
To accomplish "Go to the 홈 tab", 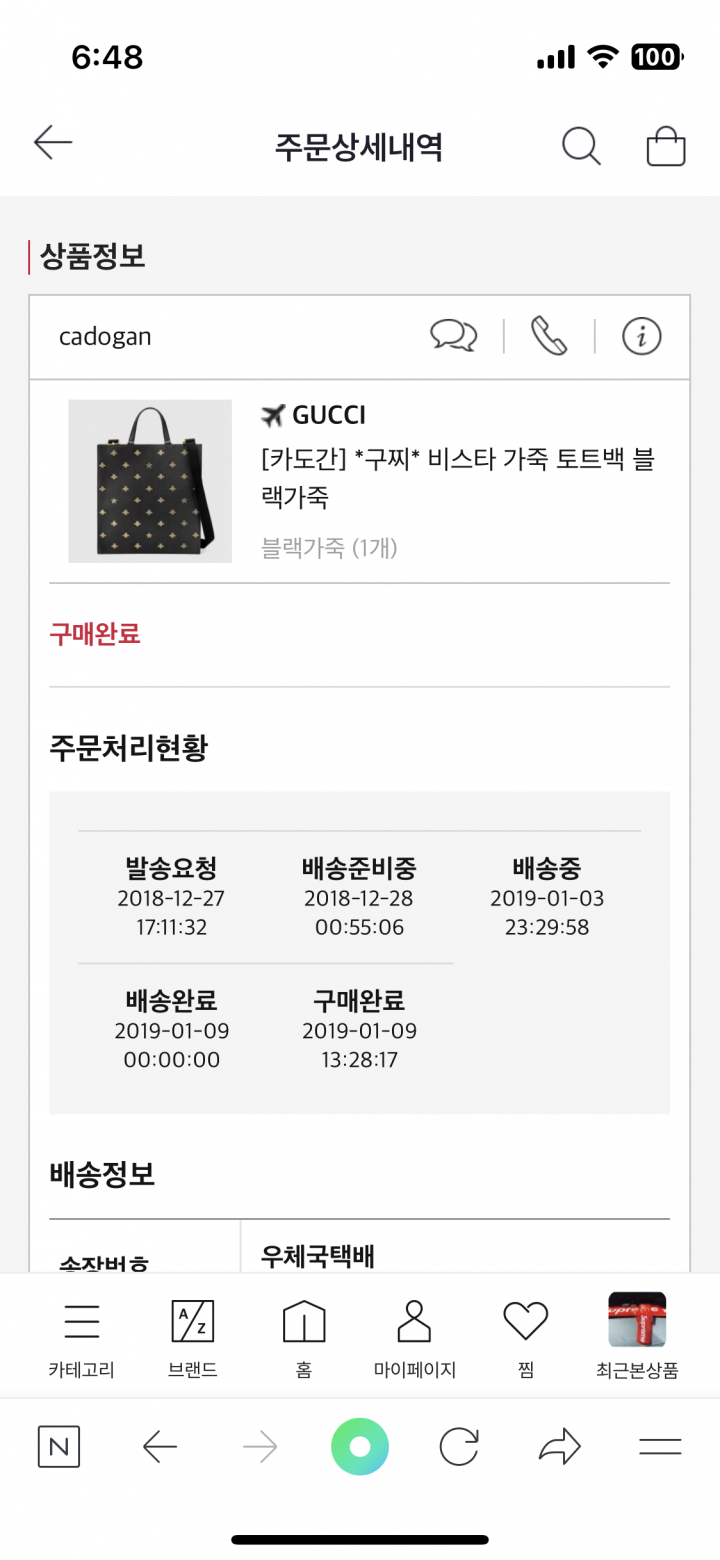I will point(304,1337).
